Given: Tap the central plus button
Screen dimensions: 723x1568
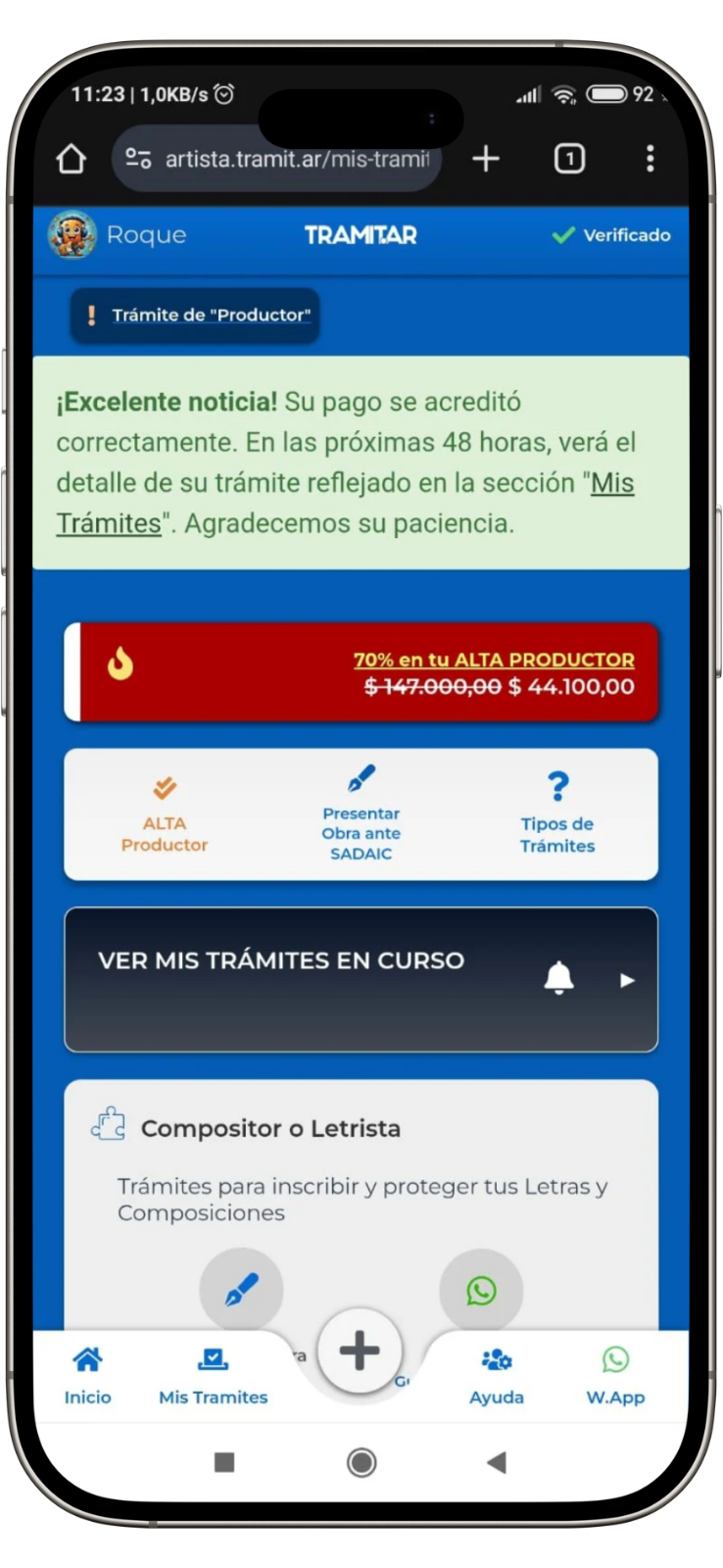Looking at the screenshot, I should [360, 1350].
